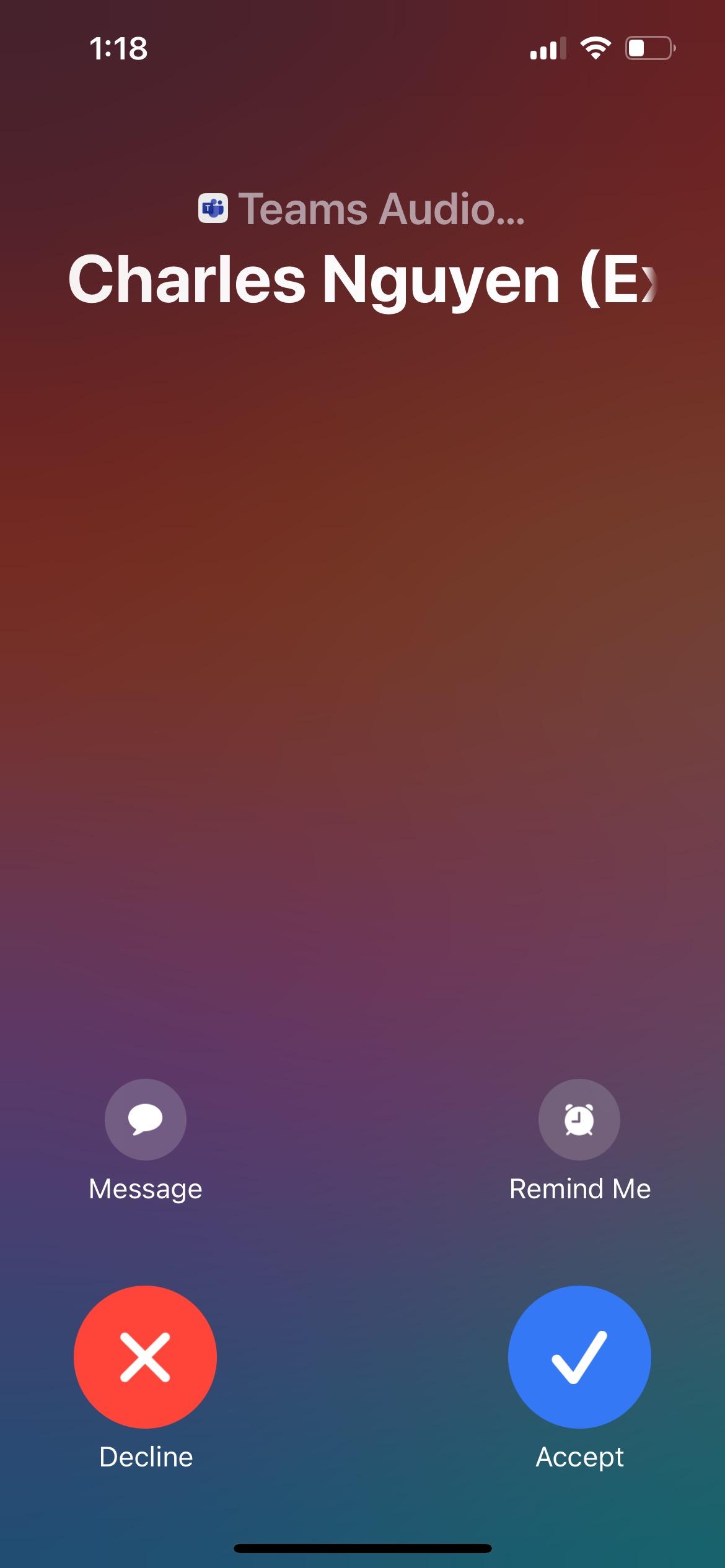This screenshot has width=725, height=1568.
Task: Reply to the caller with a message
Action: click(145, 1119)
